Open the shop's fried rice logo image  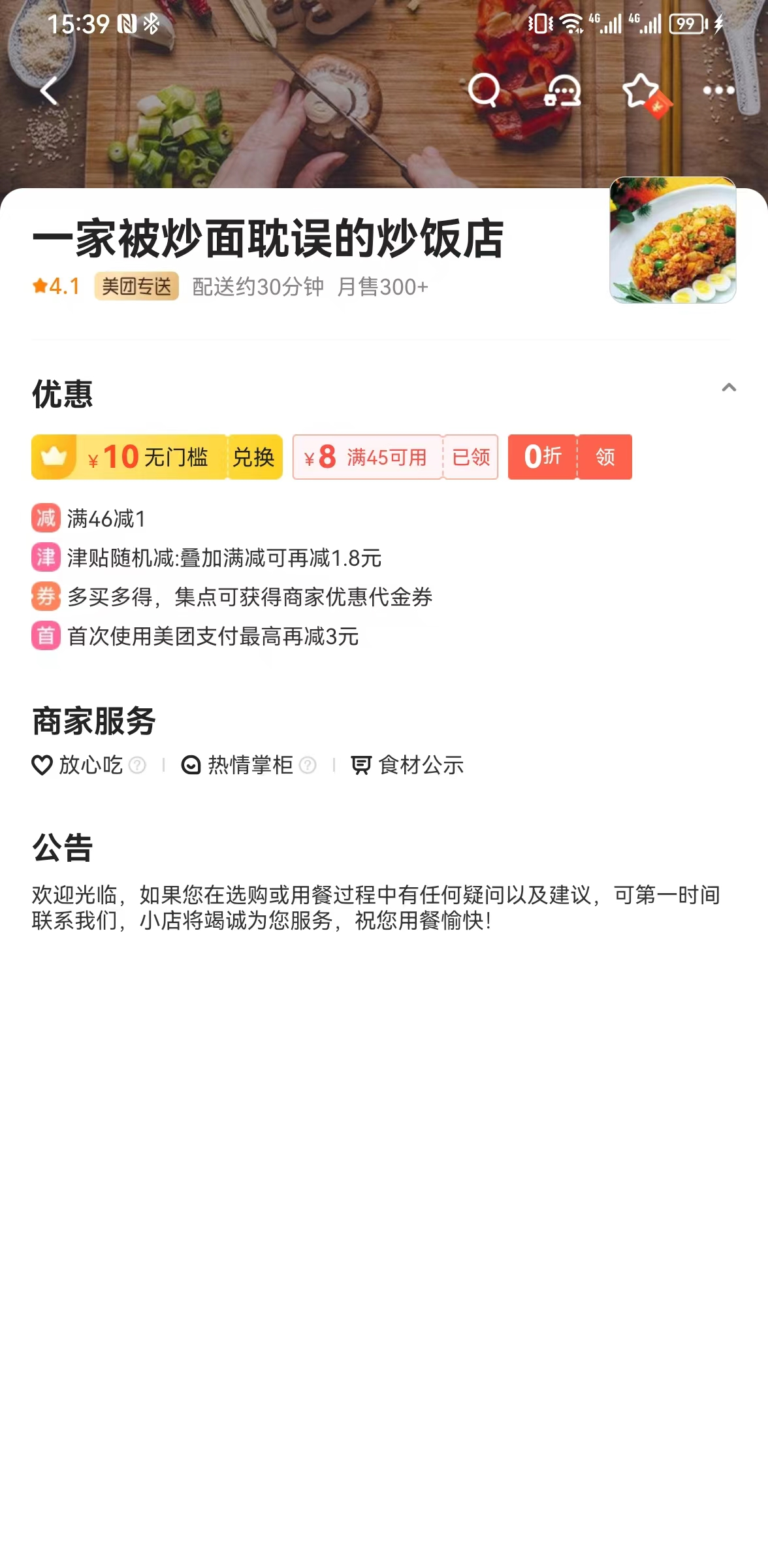click(x=673, y=240)
